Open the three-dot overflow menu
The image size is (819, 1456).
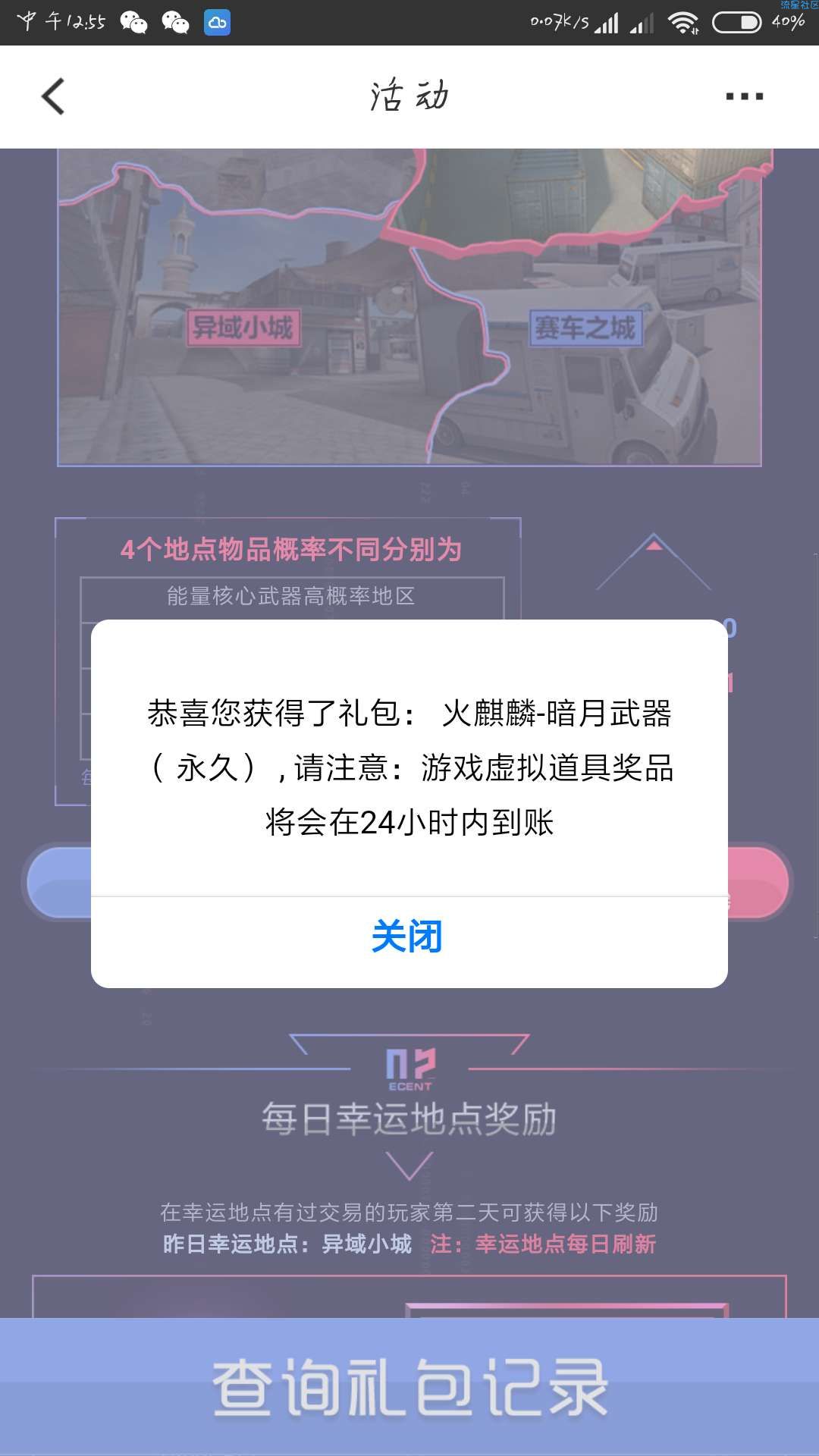point(744,96)
